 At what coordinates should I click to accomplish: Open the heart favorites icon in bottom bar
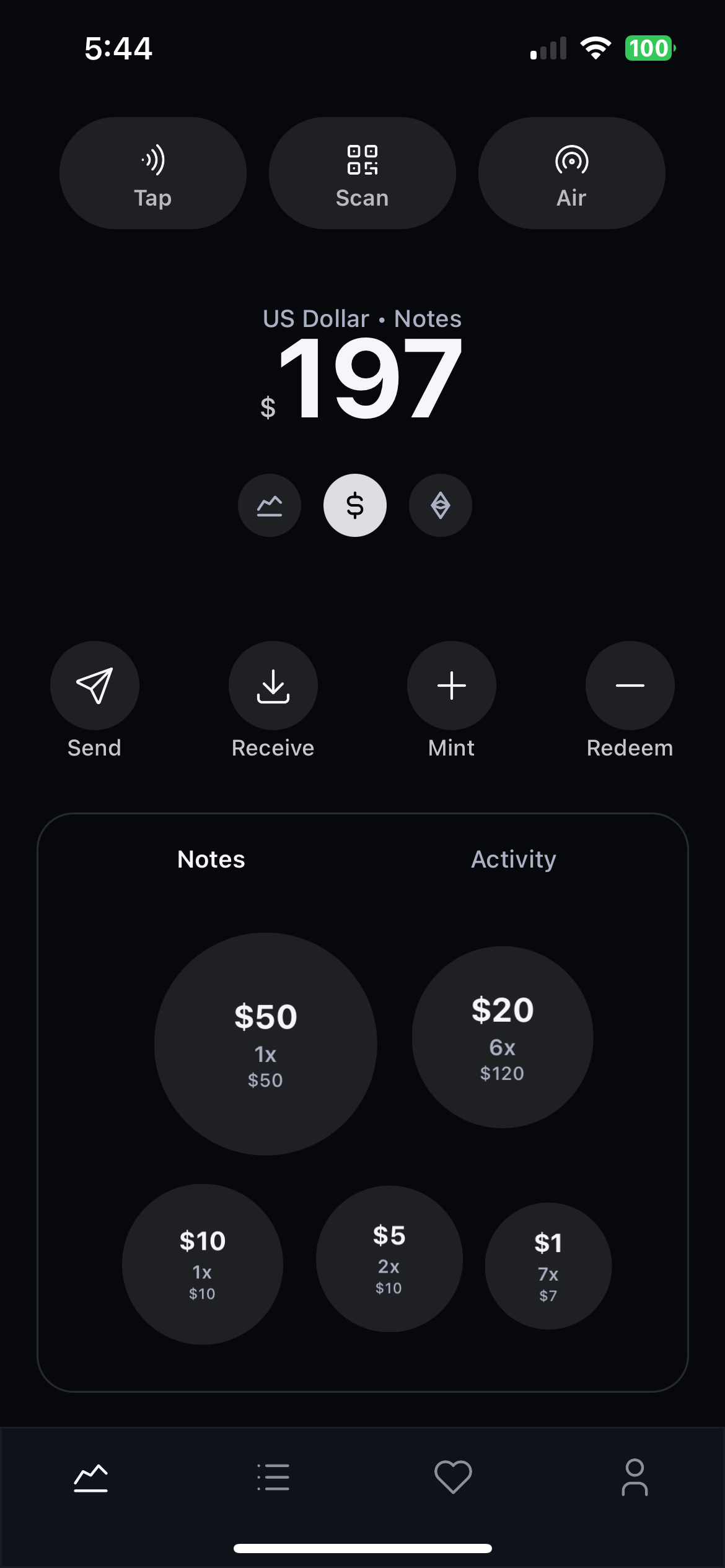tap(453, 1478)
